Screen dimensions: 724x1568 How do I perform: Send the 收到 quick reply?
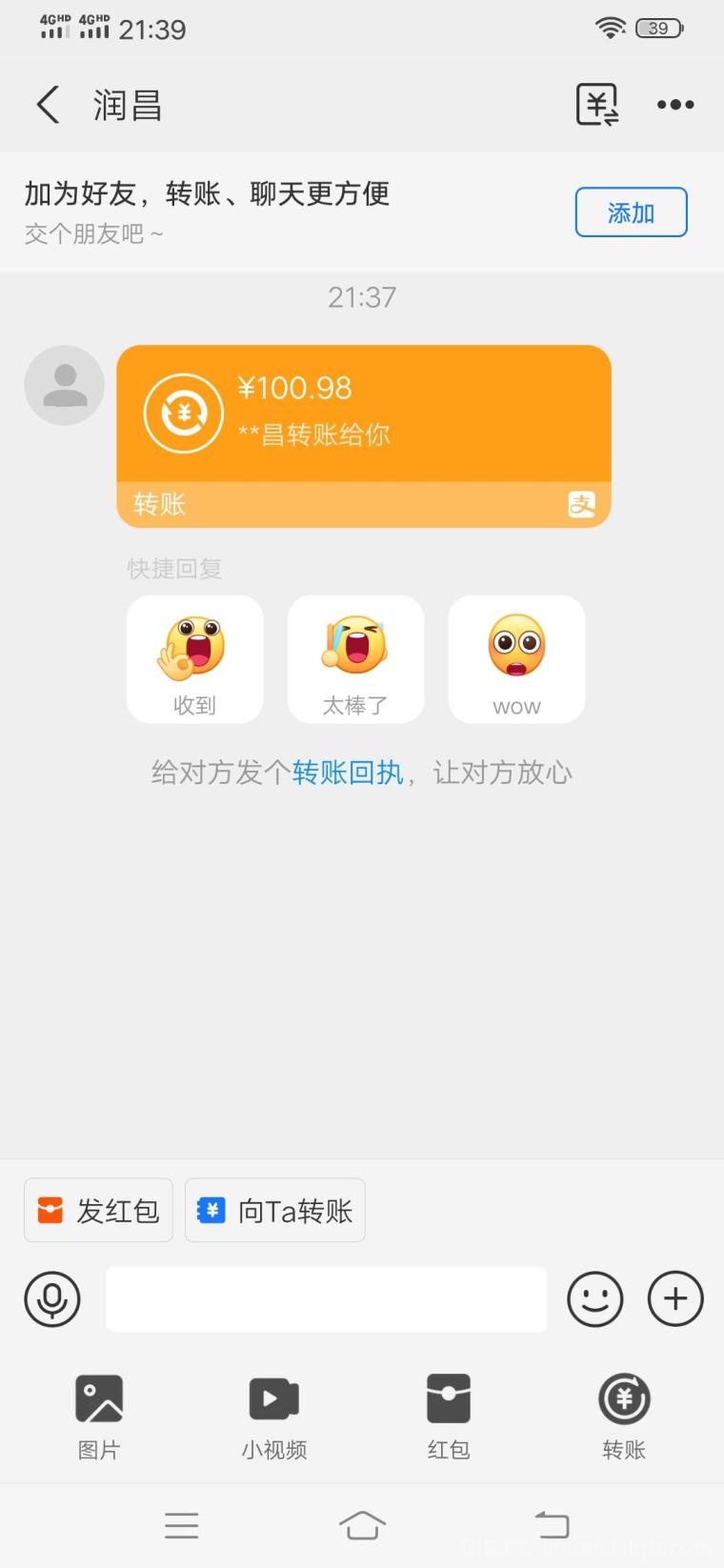(194, 659)
